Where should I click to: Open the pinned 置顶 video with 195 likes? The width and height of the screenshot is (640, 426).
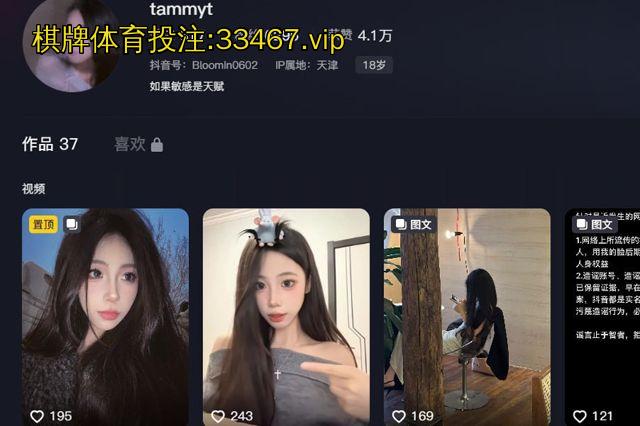click(105, 315)
